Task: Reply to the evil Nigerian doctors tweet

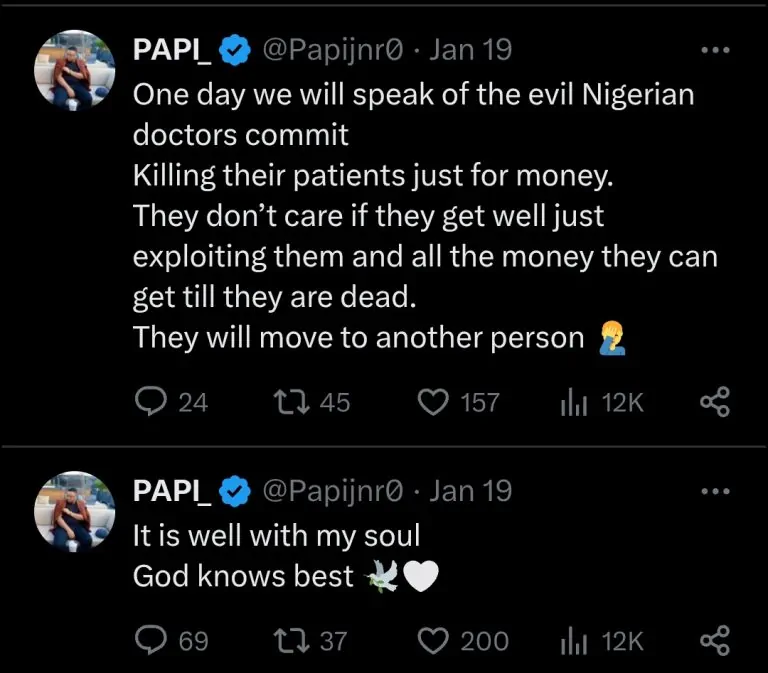Action: 152,402
